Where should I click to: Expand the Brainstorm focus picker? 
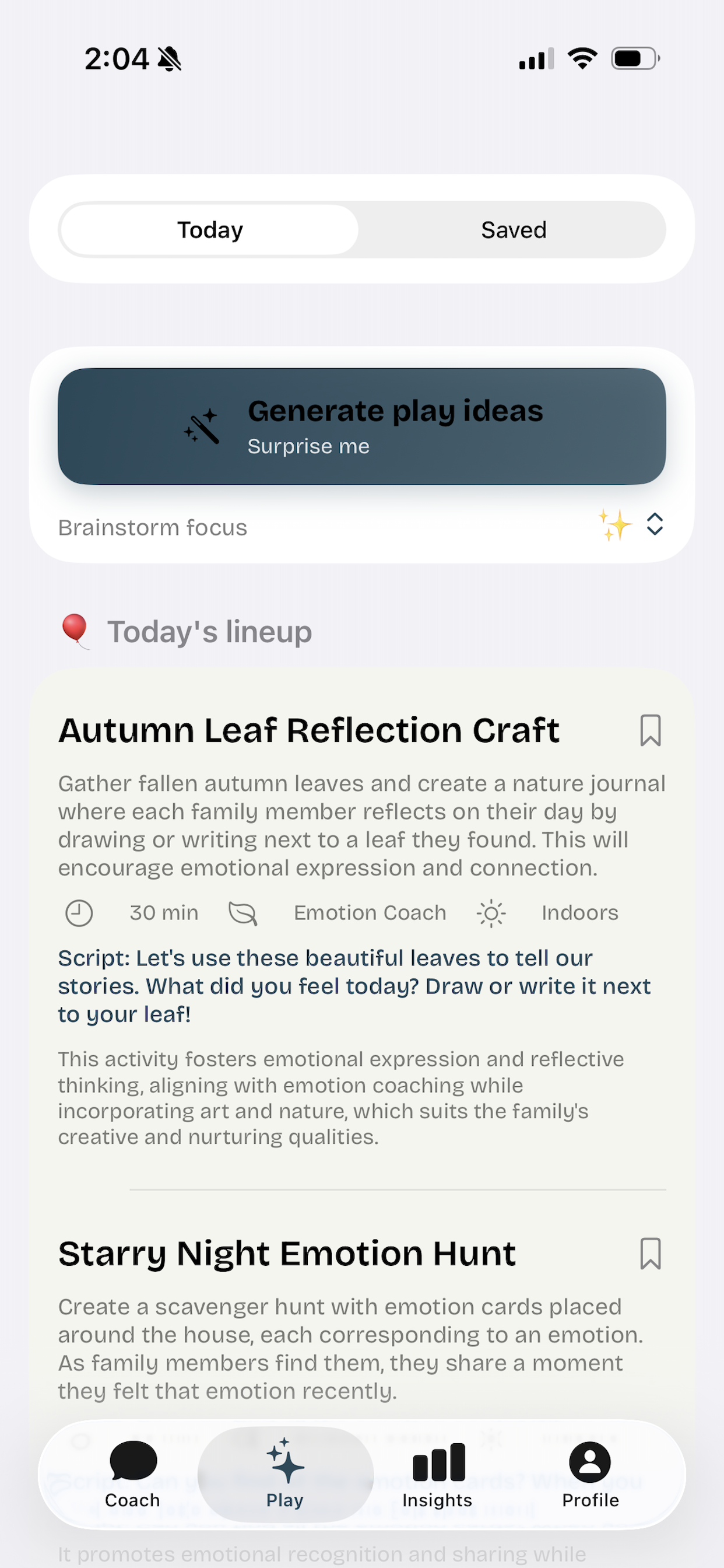(654, 524)
